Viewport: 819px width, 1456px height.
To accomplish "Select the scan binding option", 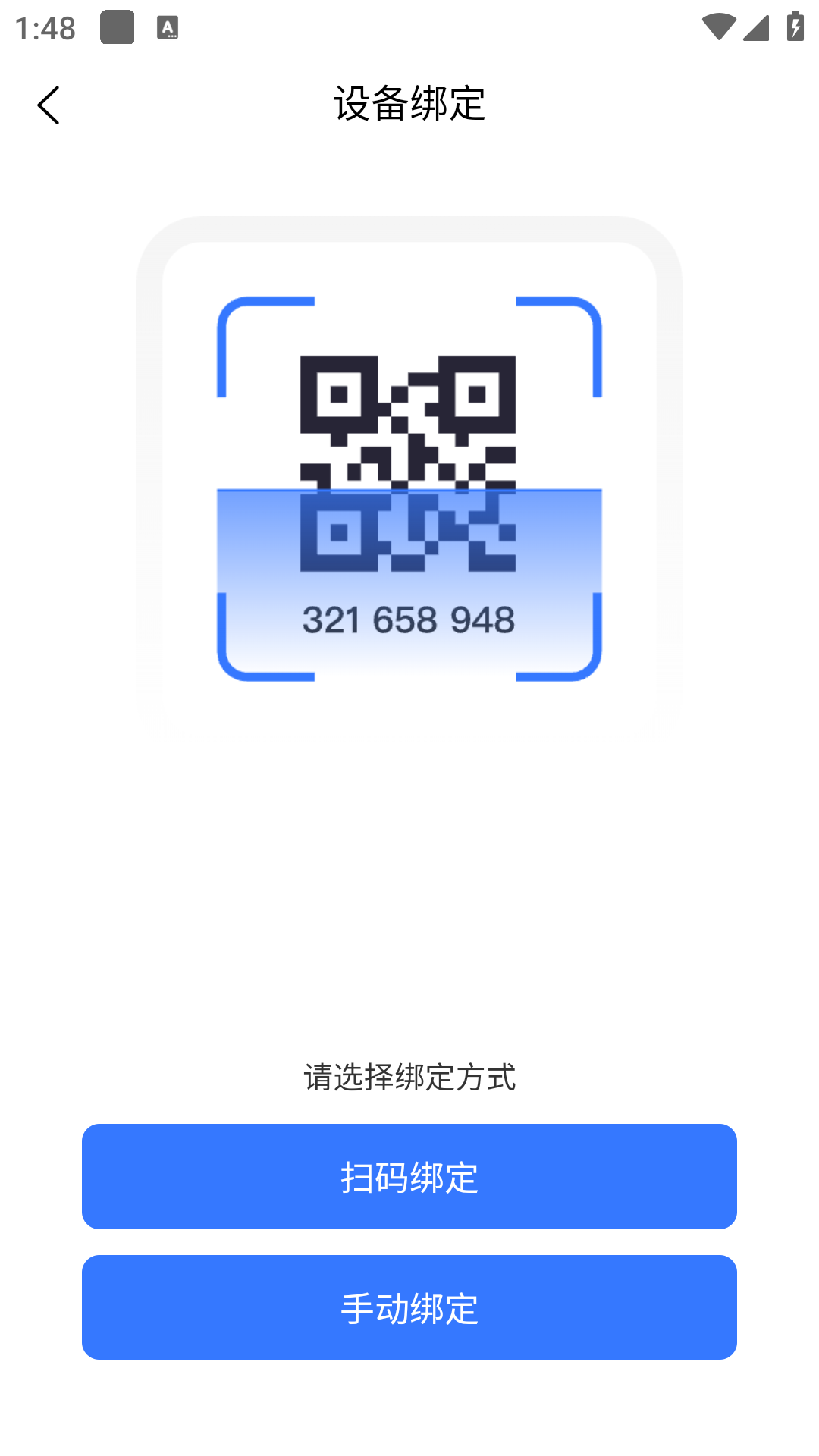I will click(x=409, y=1175).
